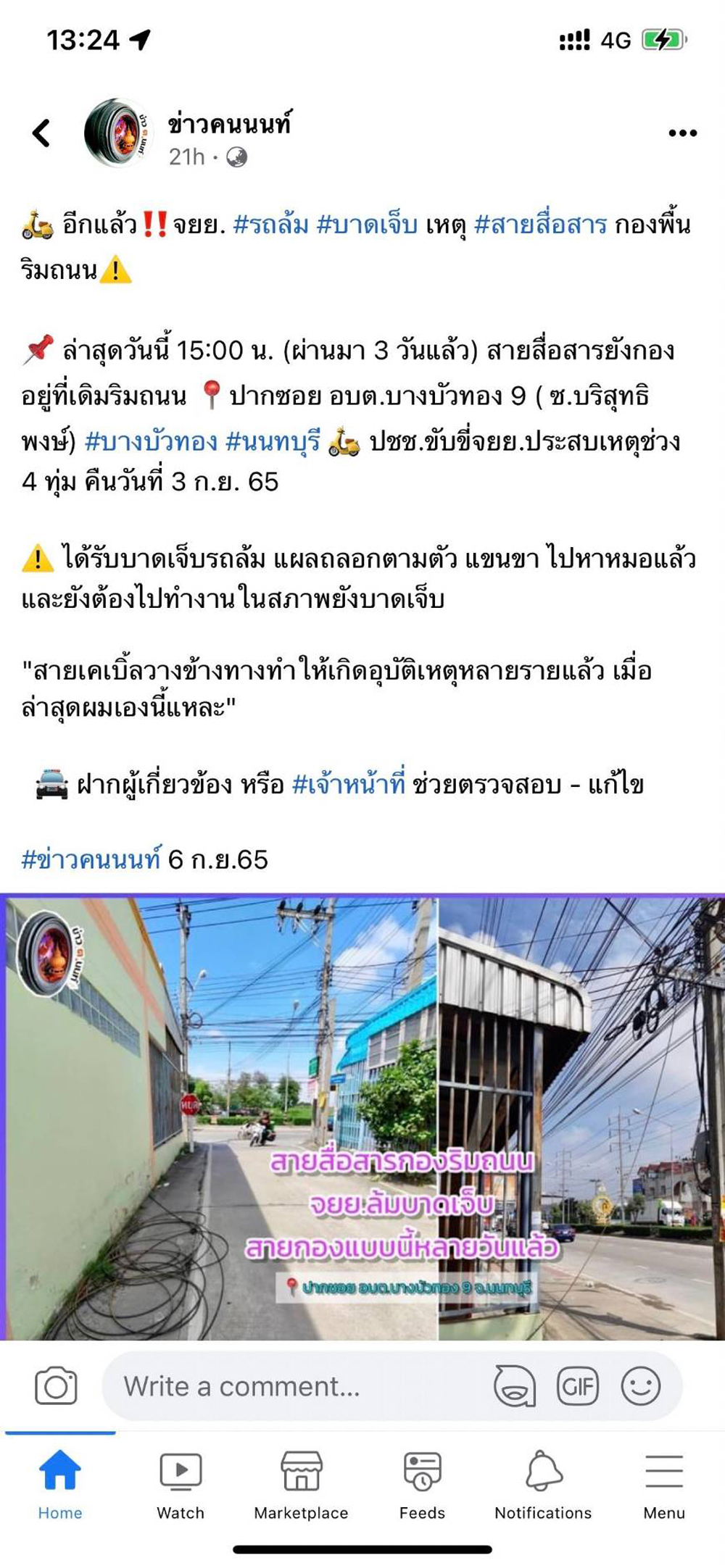The width and height of the screenshot is (725, 1568).
Task: Open the sticker picker in comment box
Action: 515,1386
